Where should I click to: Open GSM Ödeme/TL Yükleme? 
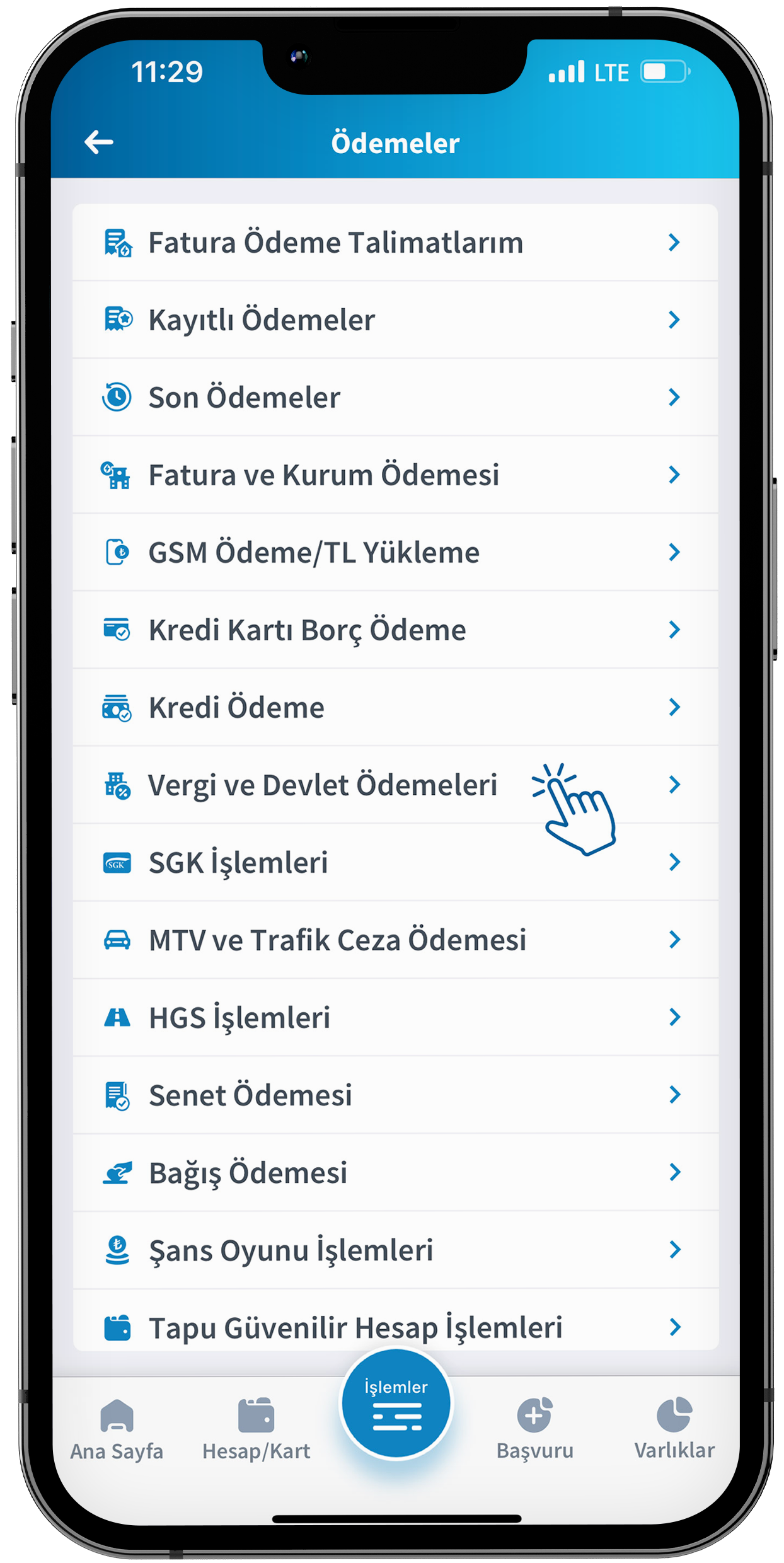395,553
